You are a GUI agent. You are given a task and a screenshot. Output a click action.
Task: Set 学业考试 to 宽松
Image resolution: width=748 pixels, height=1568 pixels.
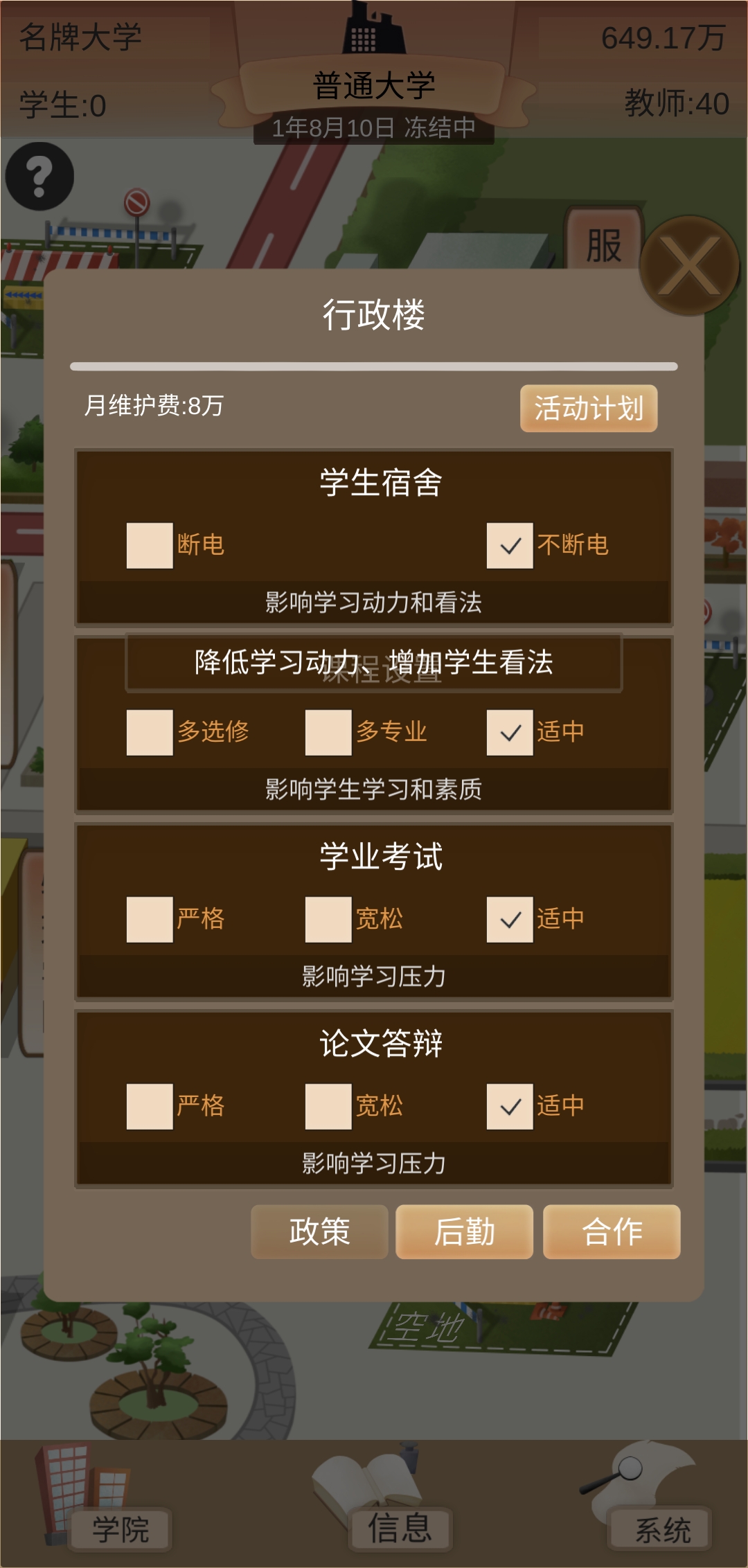328,920
